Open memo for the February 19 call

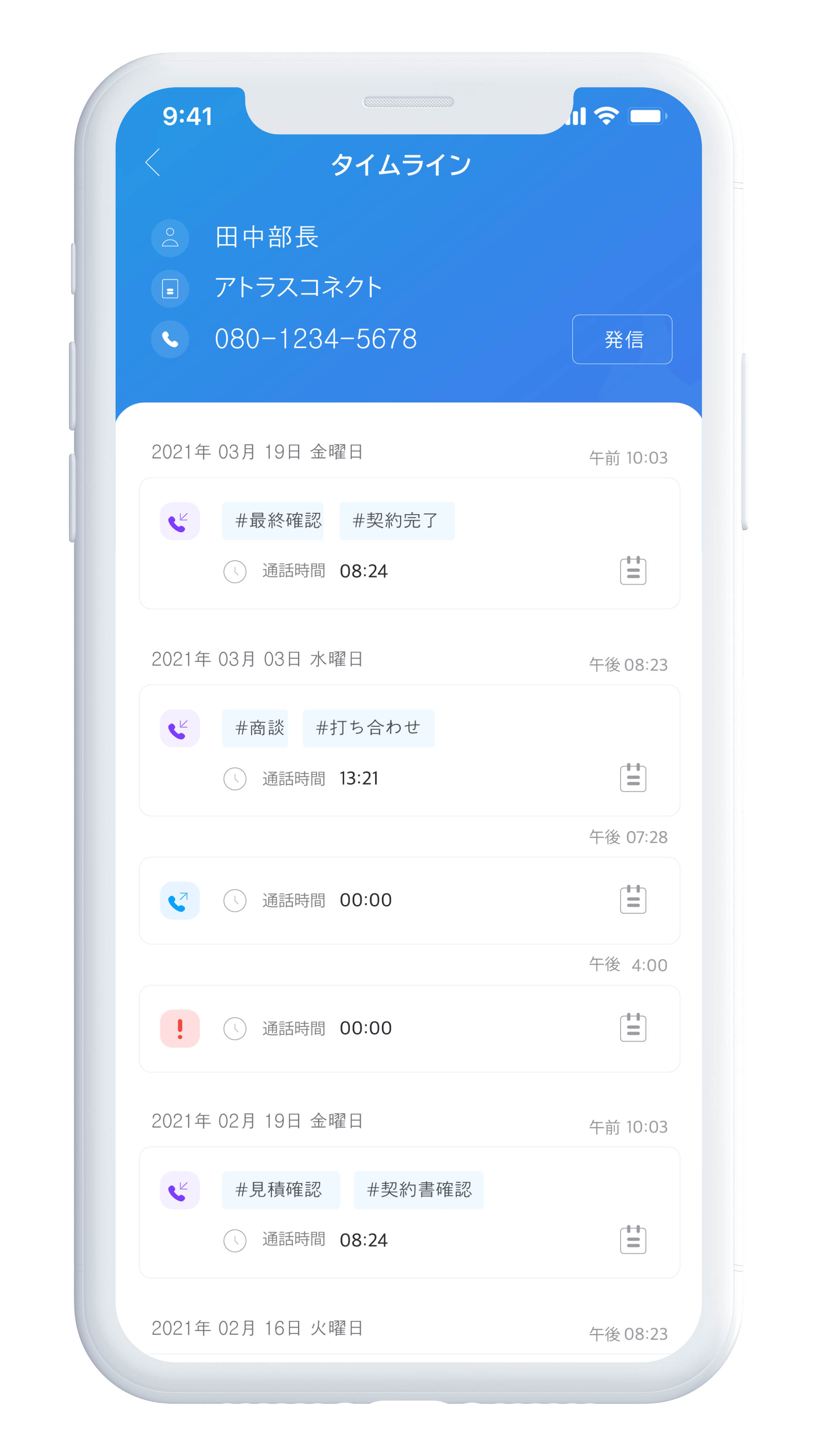tap(632, 1239)
